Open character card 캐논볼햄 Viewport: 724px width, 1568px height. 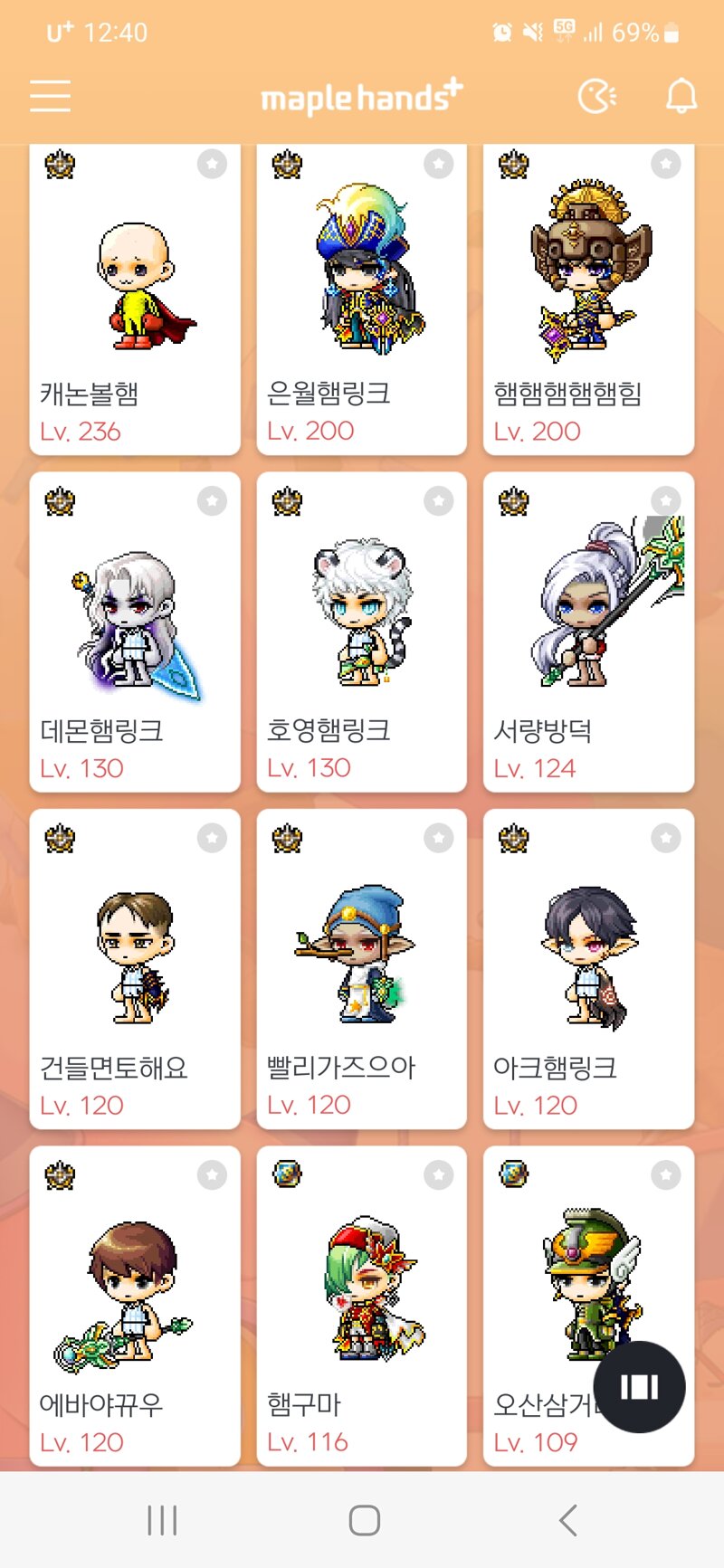click(135, 299)
